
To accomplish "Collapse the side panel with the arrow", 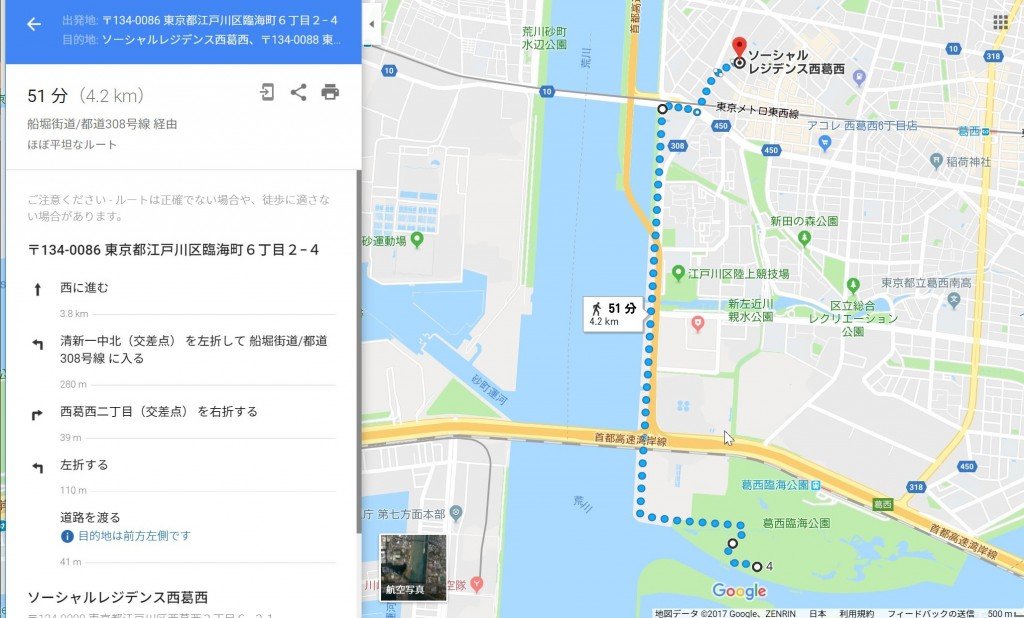I will point(372,23).
